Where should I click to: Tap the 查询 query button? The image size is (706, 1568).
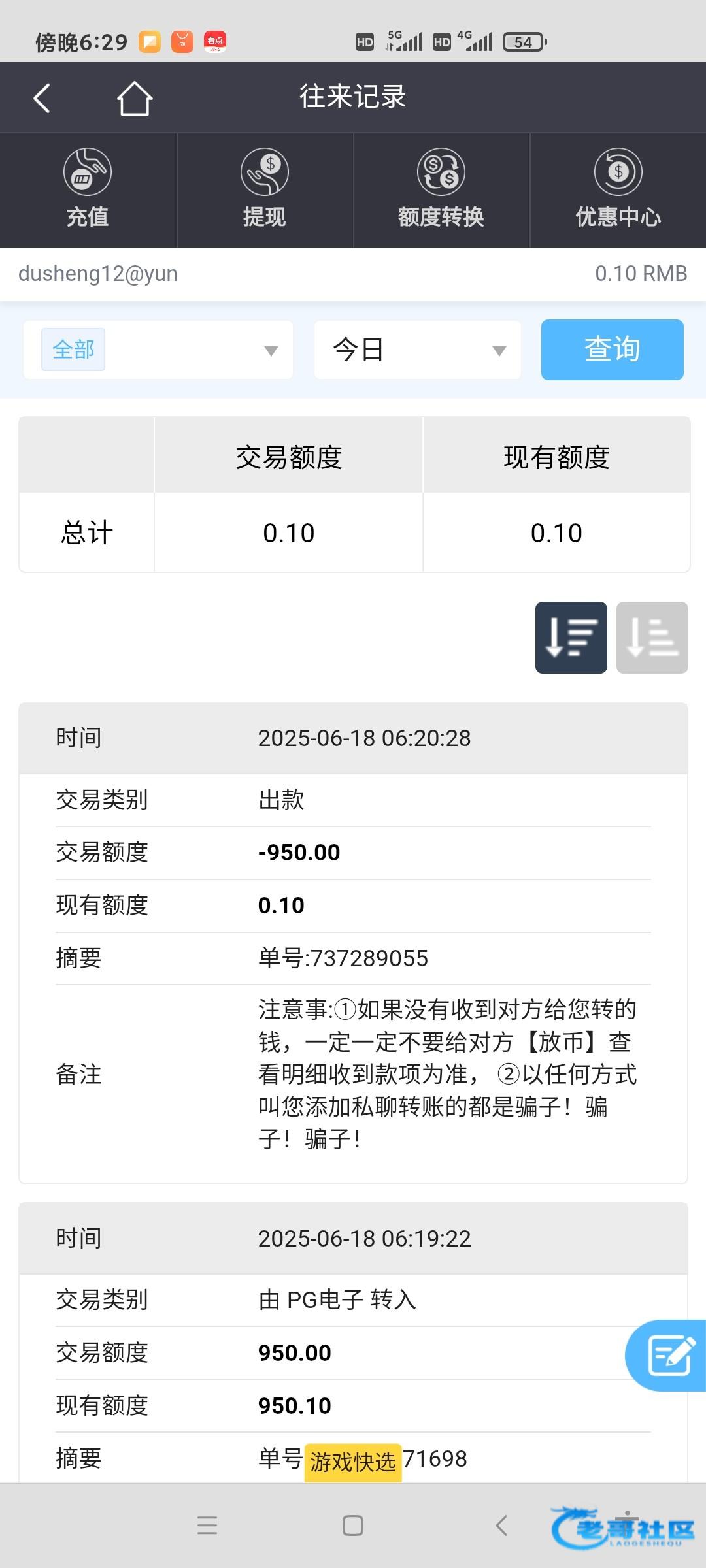click(613, 350)
